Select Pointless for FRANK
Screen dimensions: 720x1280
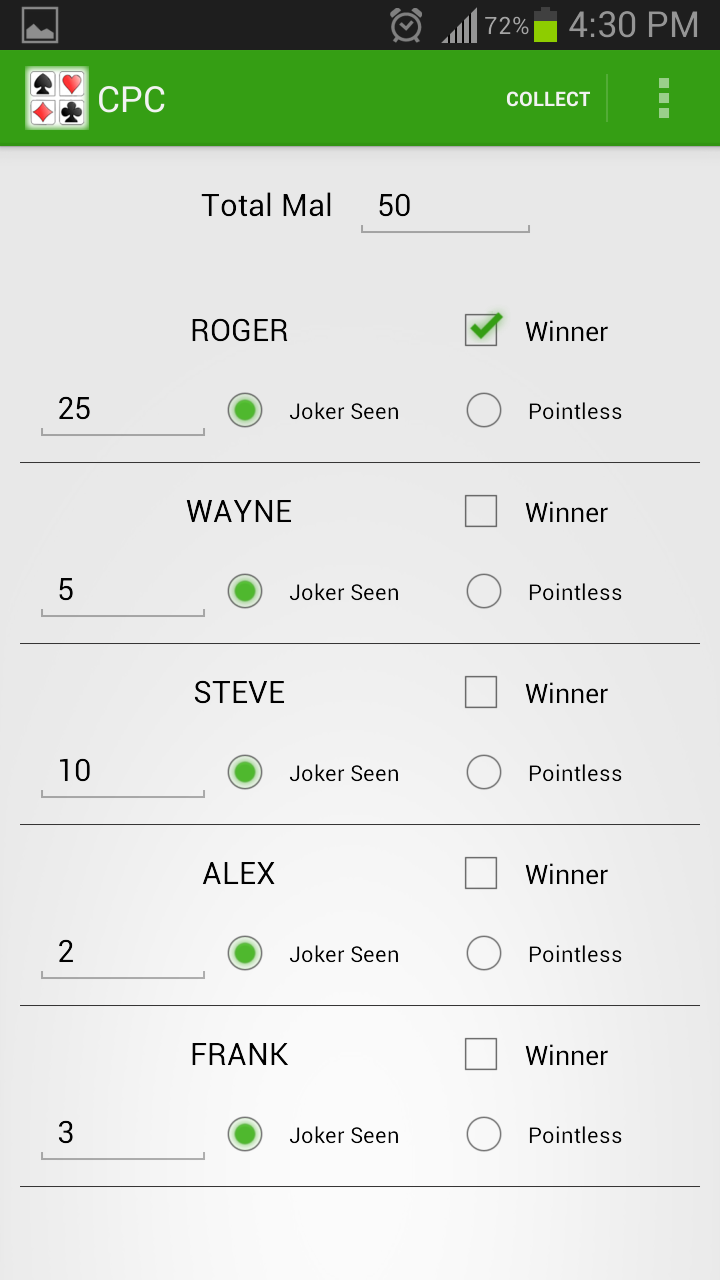coord(484,1134)
